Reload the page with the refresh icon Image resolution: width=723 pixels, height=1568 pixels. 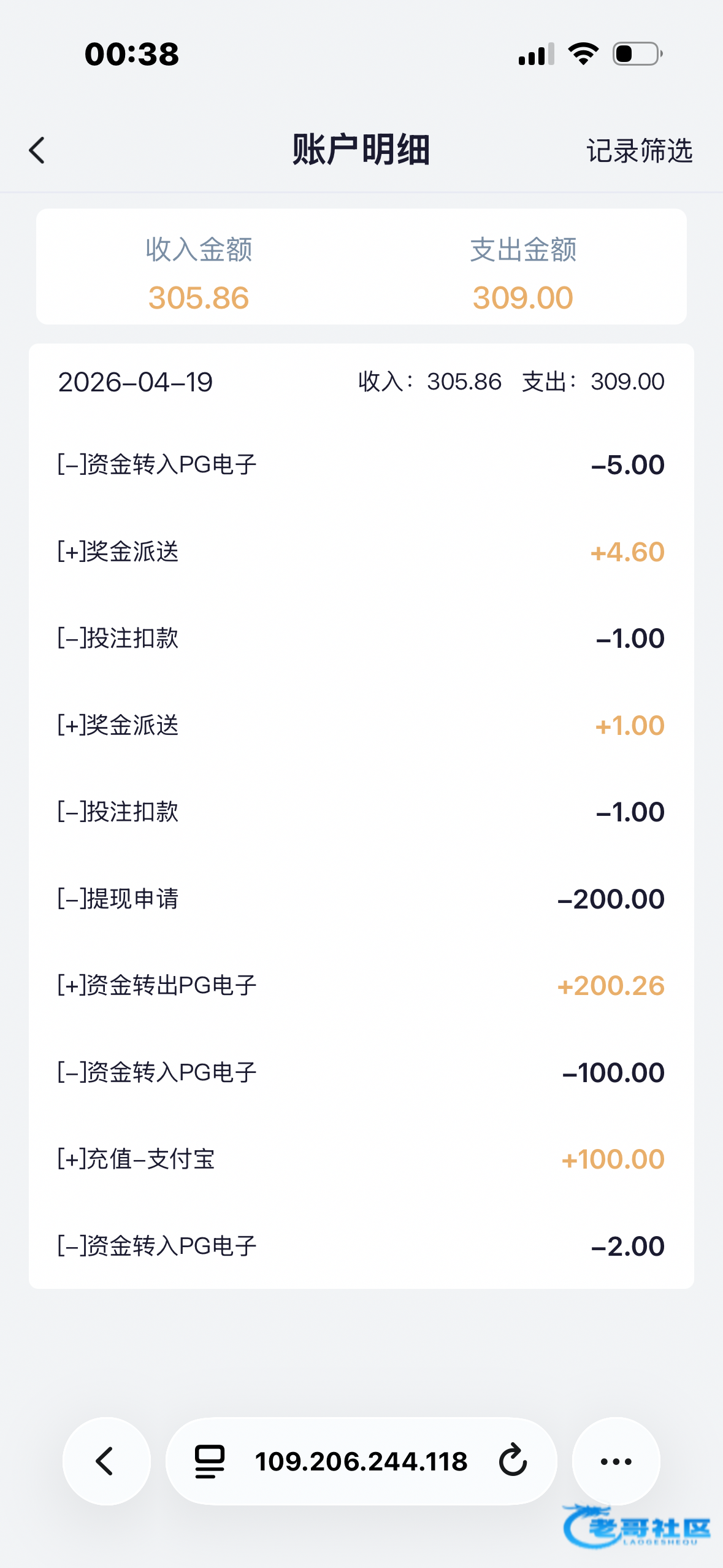pos(513,1460)
